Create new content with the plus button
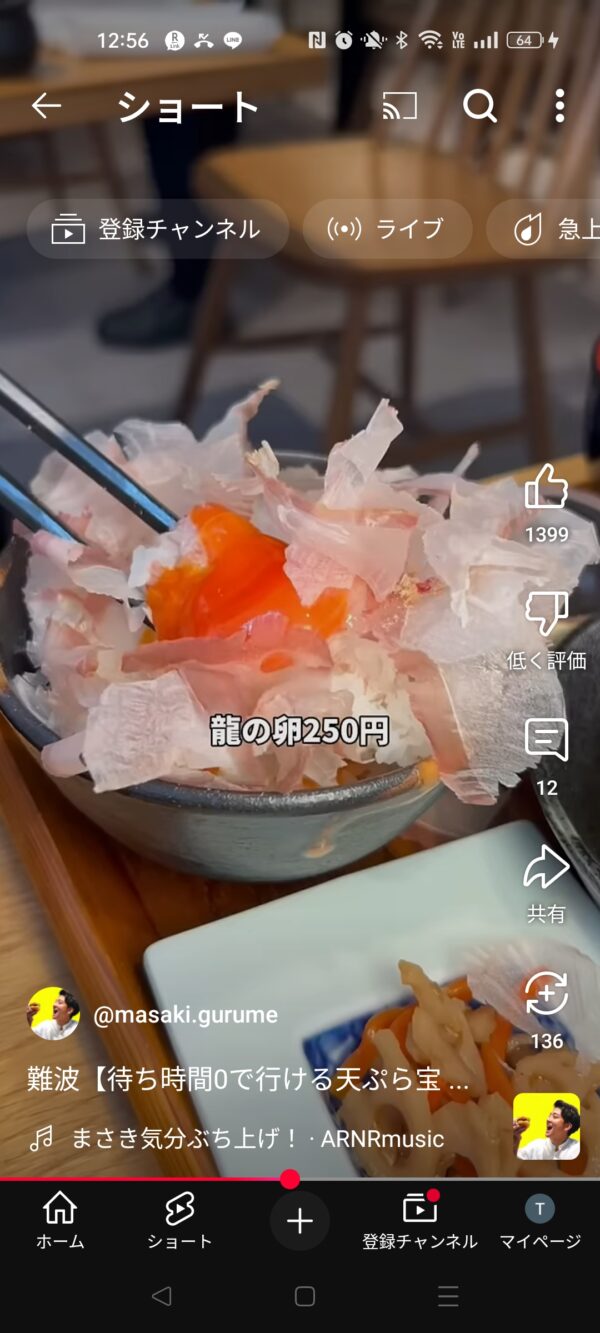Screen dimensions: 600x1333 click(300, 1221)
